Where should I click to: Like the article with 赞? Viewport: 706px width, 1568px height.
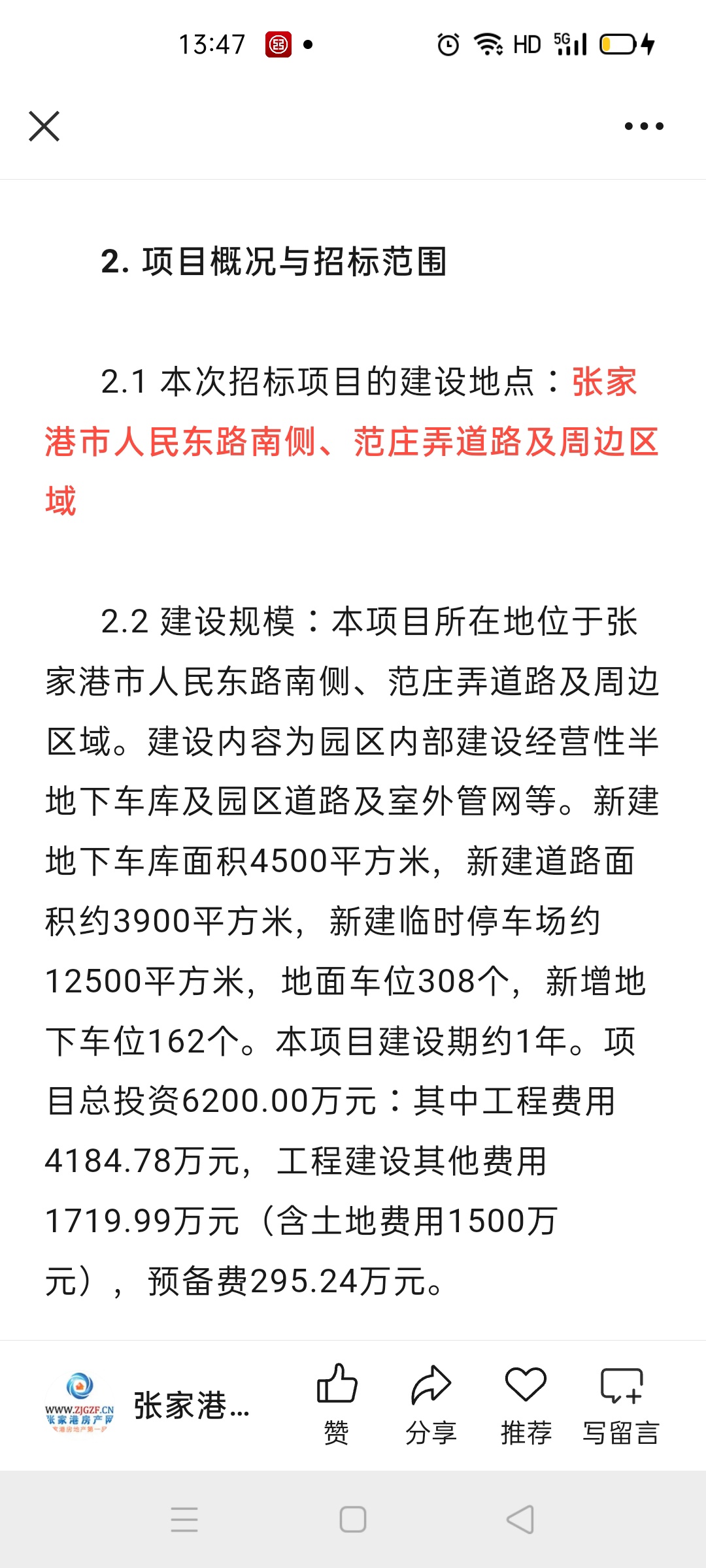tap(337, 1405)
